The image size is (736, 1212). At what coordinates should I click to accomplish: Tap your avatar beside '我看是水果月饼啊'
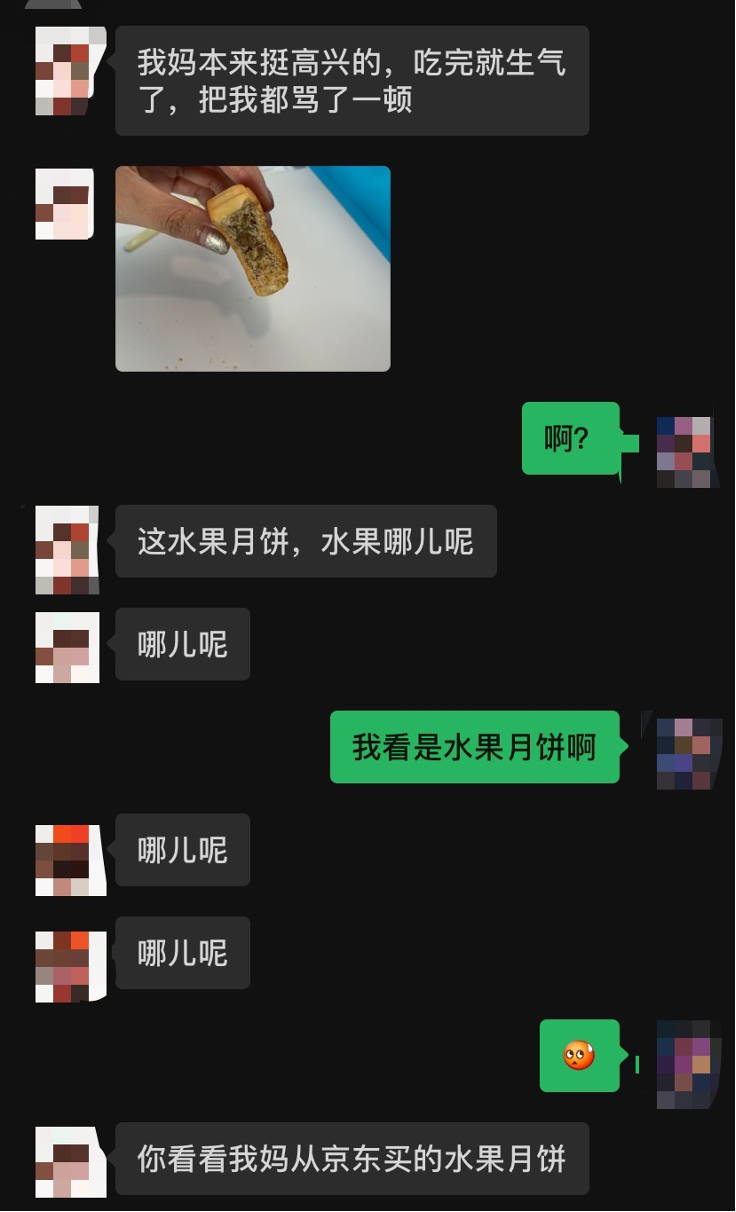[684, 753]
